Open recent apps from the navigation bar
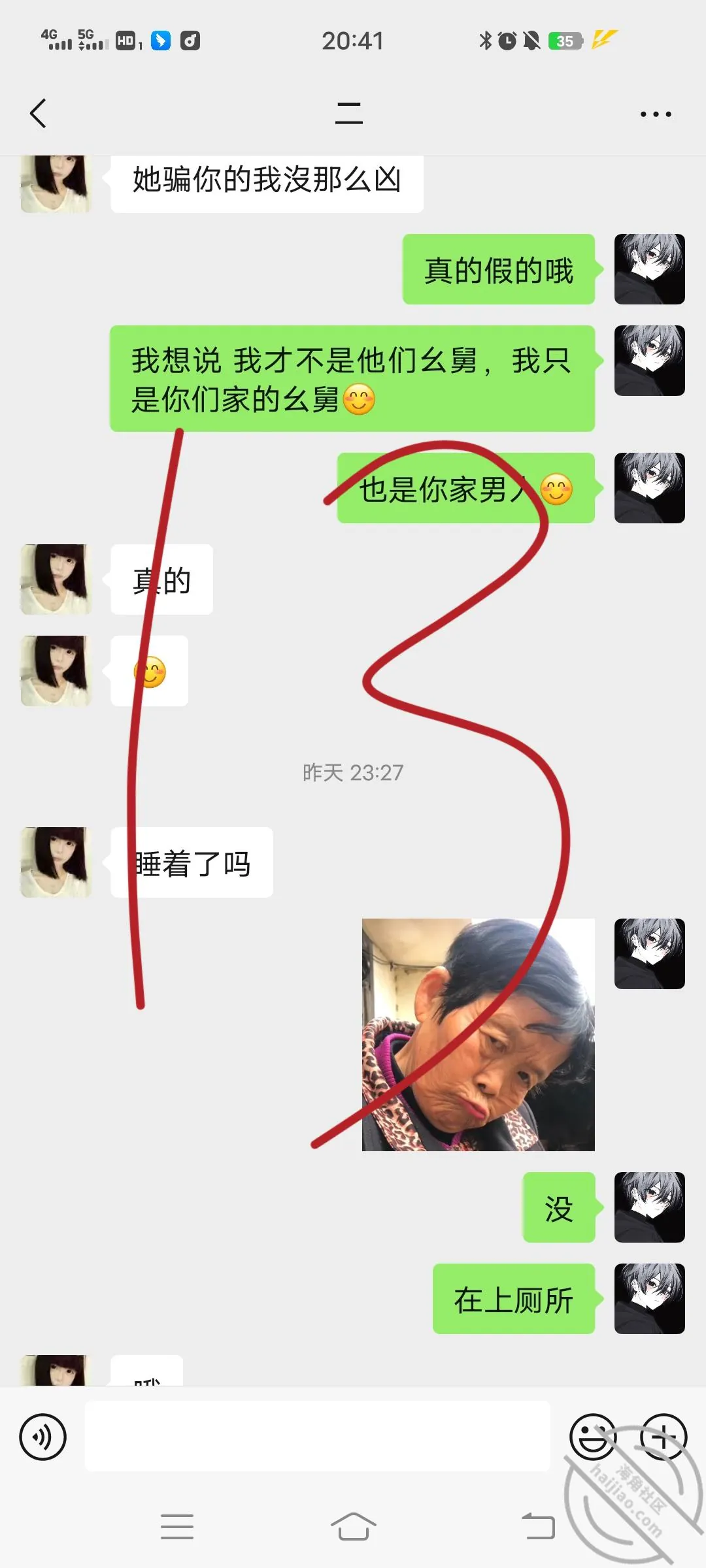This screenshot has width=706, height=1568. (177, 1527)
